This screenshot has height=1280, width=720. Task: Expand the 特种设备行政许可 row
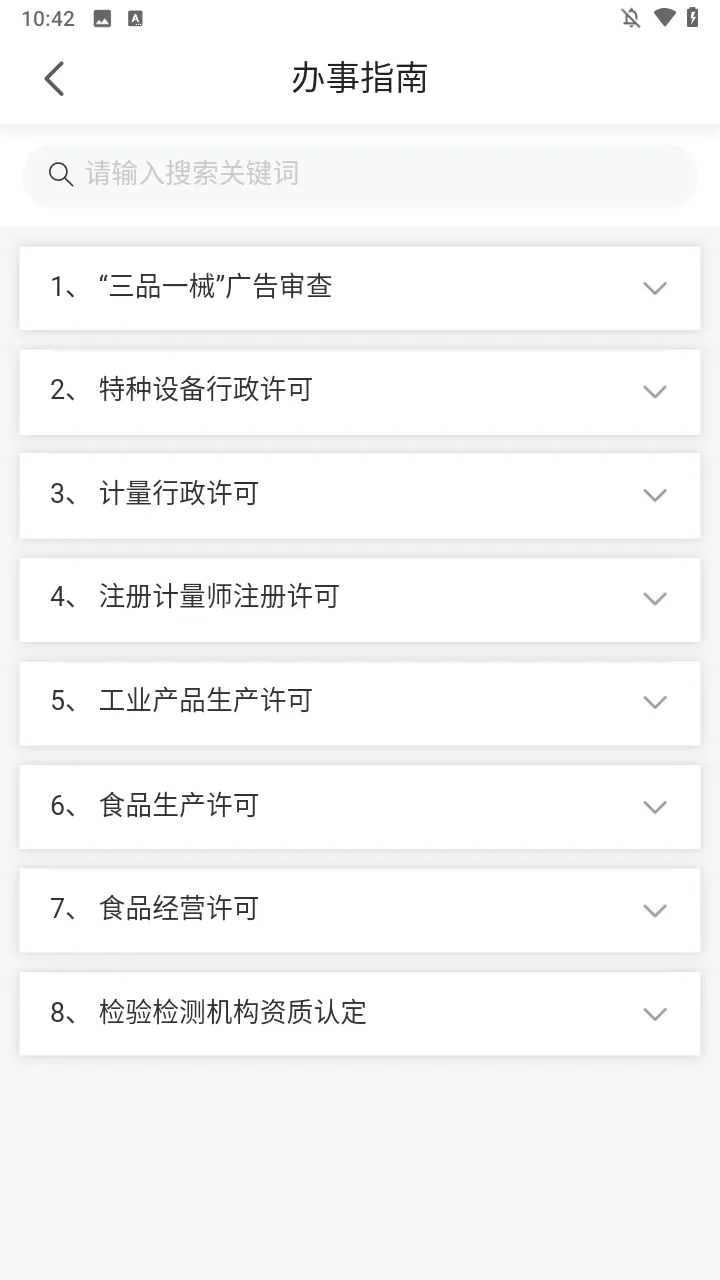(360, 391)
